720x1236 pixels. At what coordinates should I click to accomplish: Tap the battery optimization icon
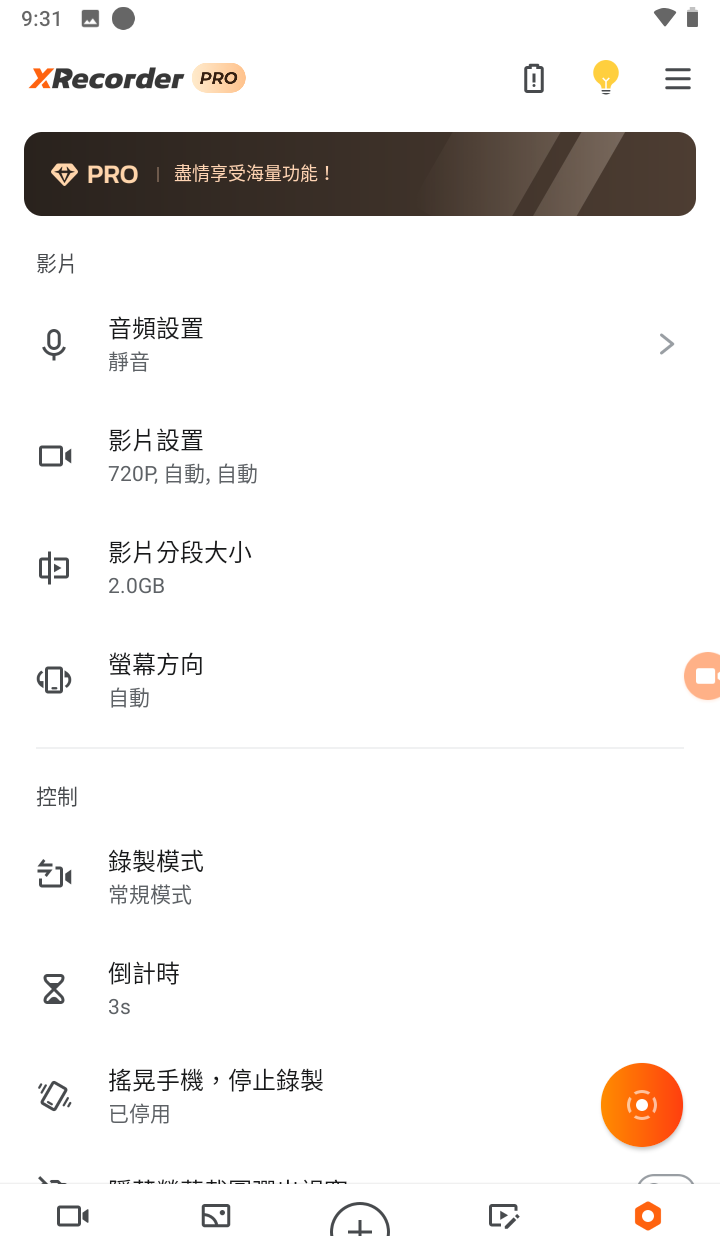533,78
